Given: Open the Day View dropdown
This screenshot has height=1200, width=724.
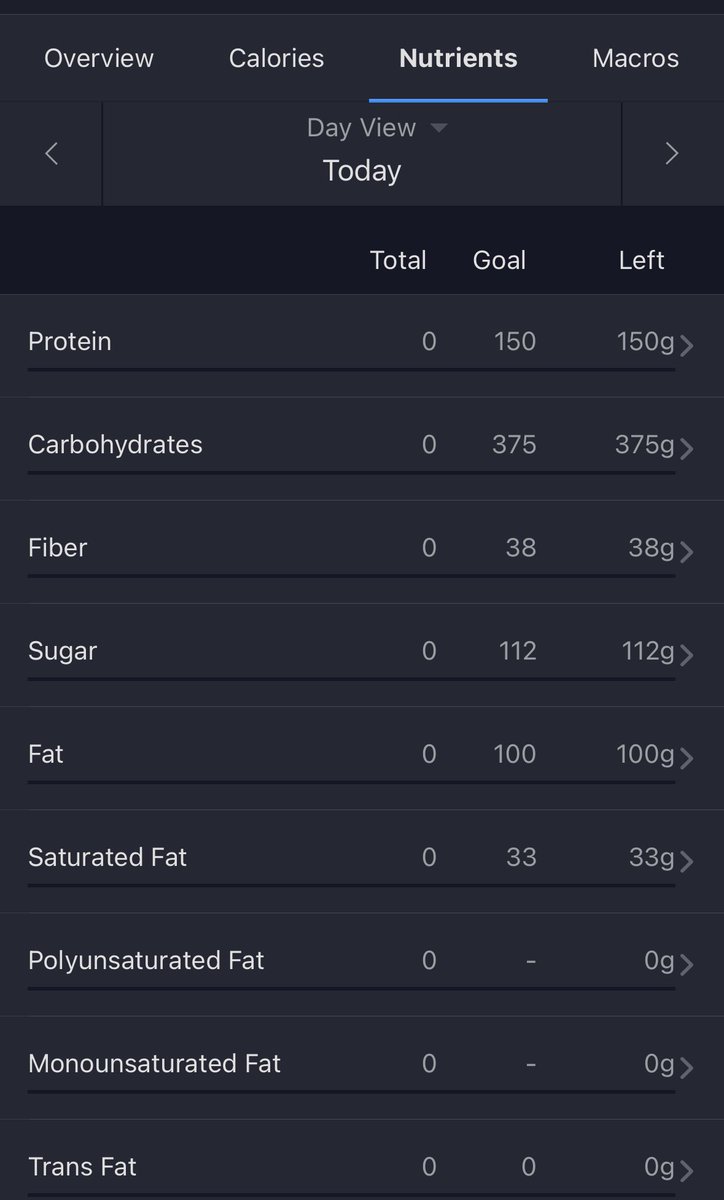Looking at the screenshot, I should point(376,128).
